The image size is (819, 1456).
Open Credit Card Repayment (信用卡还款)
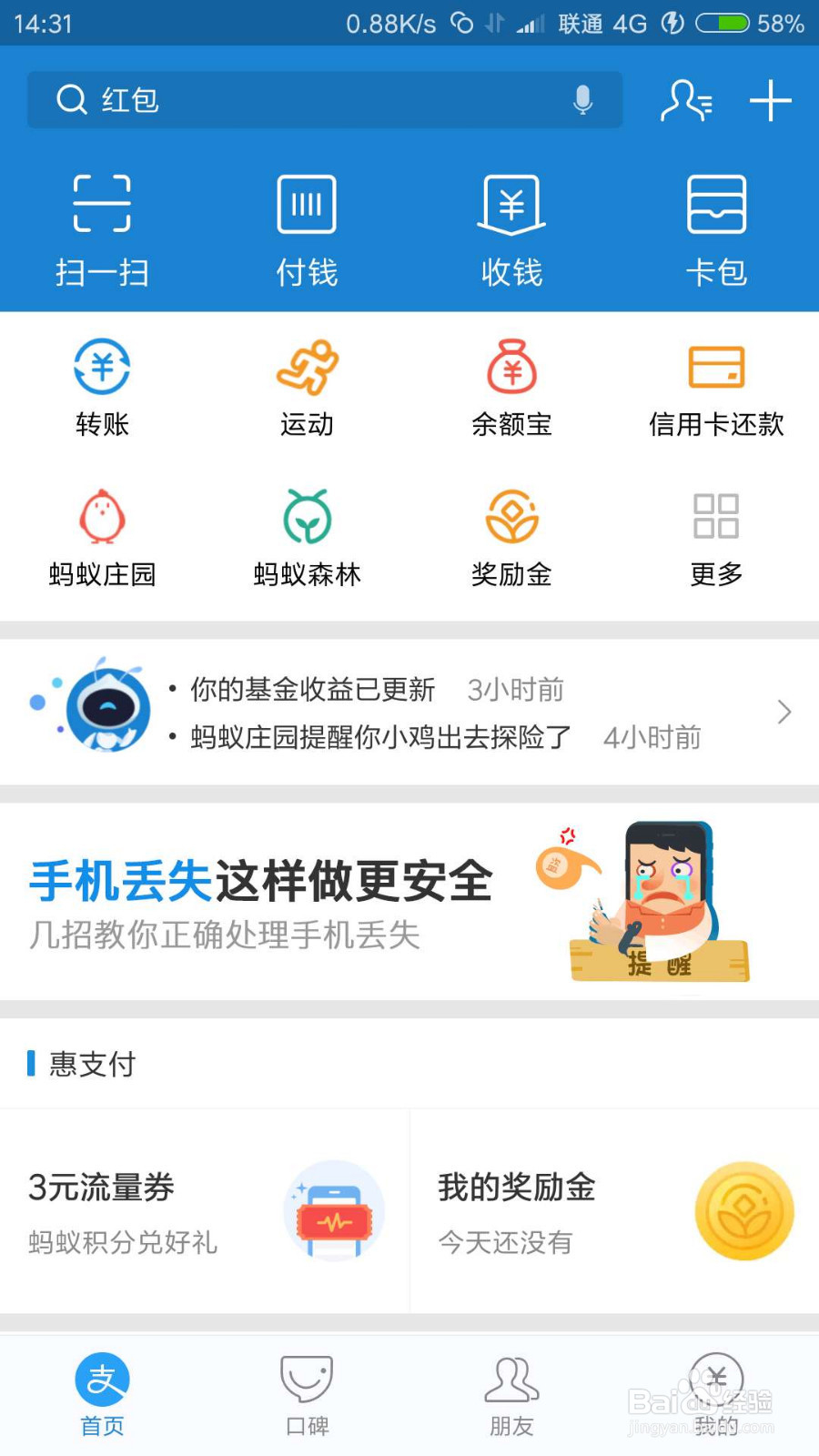(x=715, y=385)
